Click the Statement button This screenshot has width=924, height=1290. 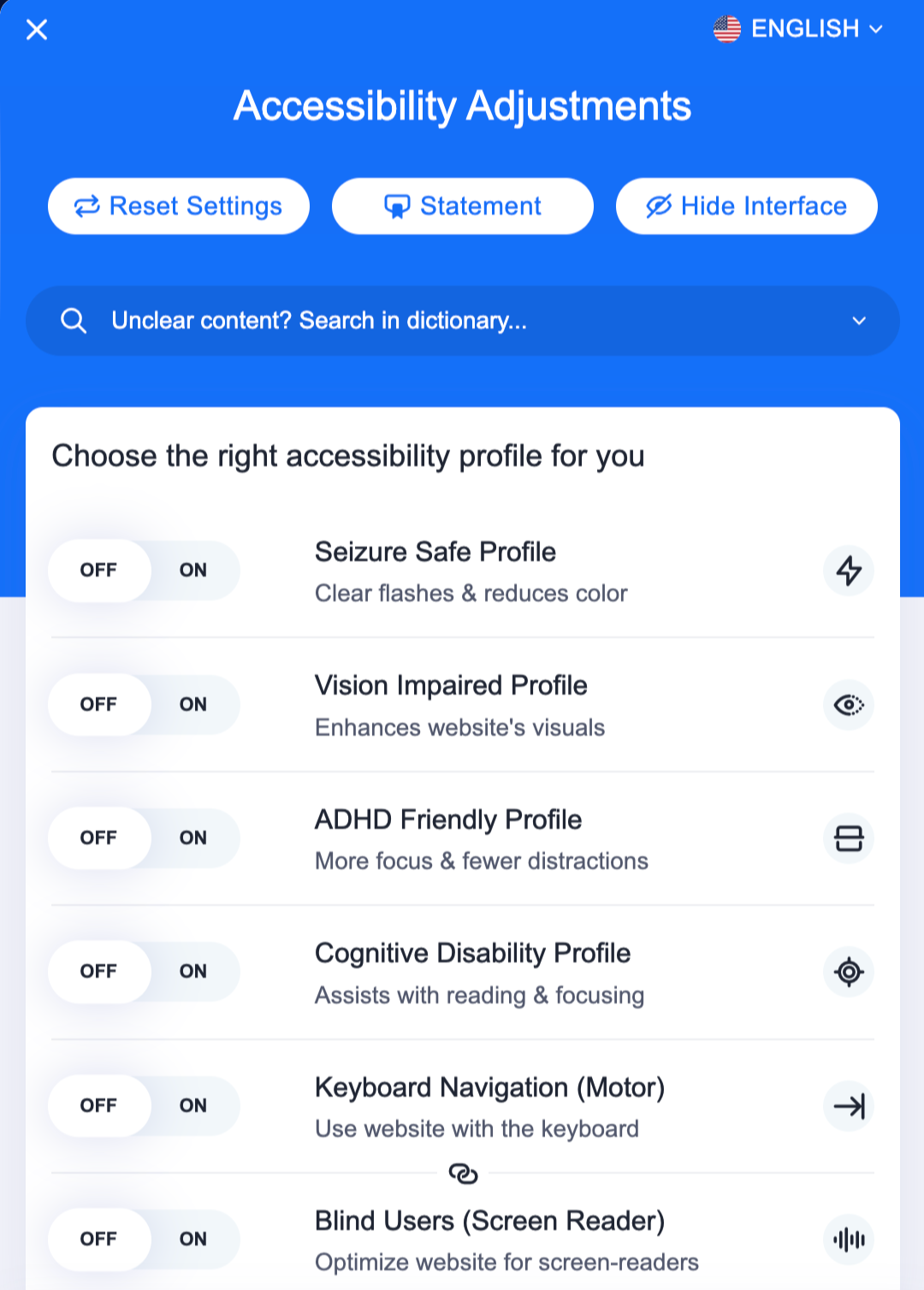(x=462, y=205)
